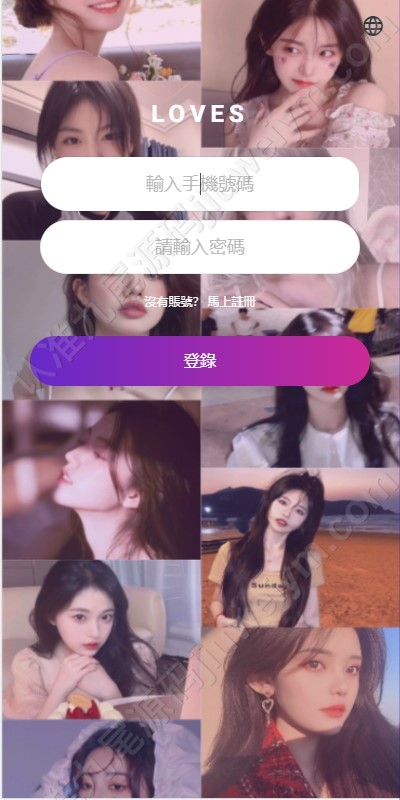Viewport: 400px width, 800px height.
Task: Focus the password input field
Action: coord(200,247)
